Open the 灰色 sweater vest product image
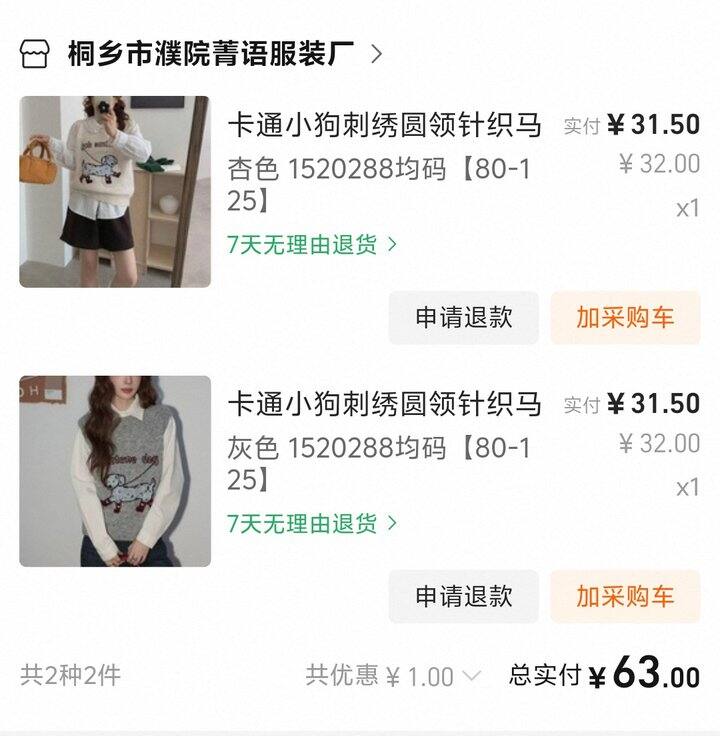Image resolution: width=720 pixels, height=736 pixels. [115, 471]
